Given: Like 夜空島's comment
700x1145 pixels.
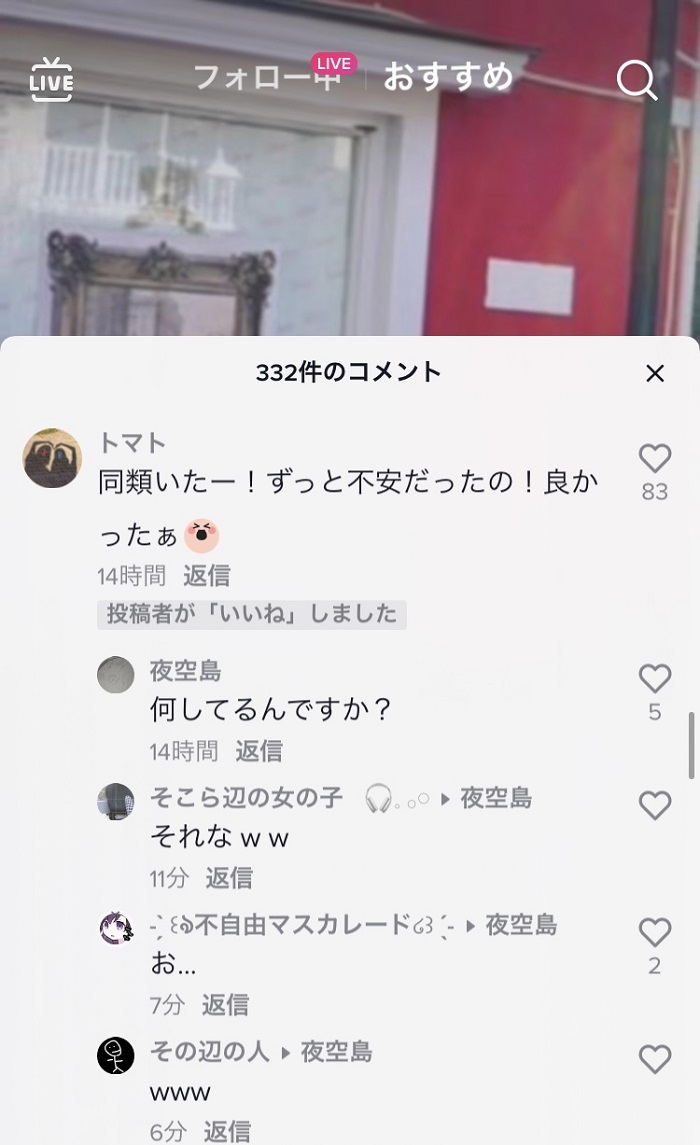Looking at the screenshot, I should tap(655, 678).
